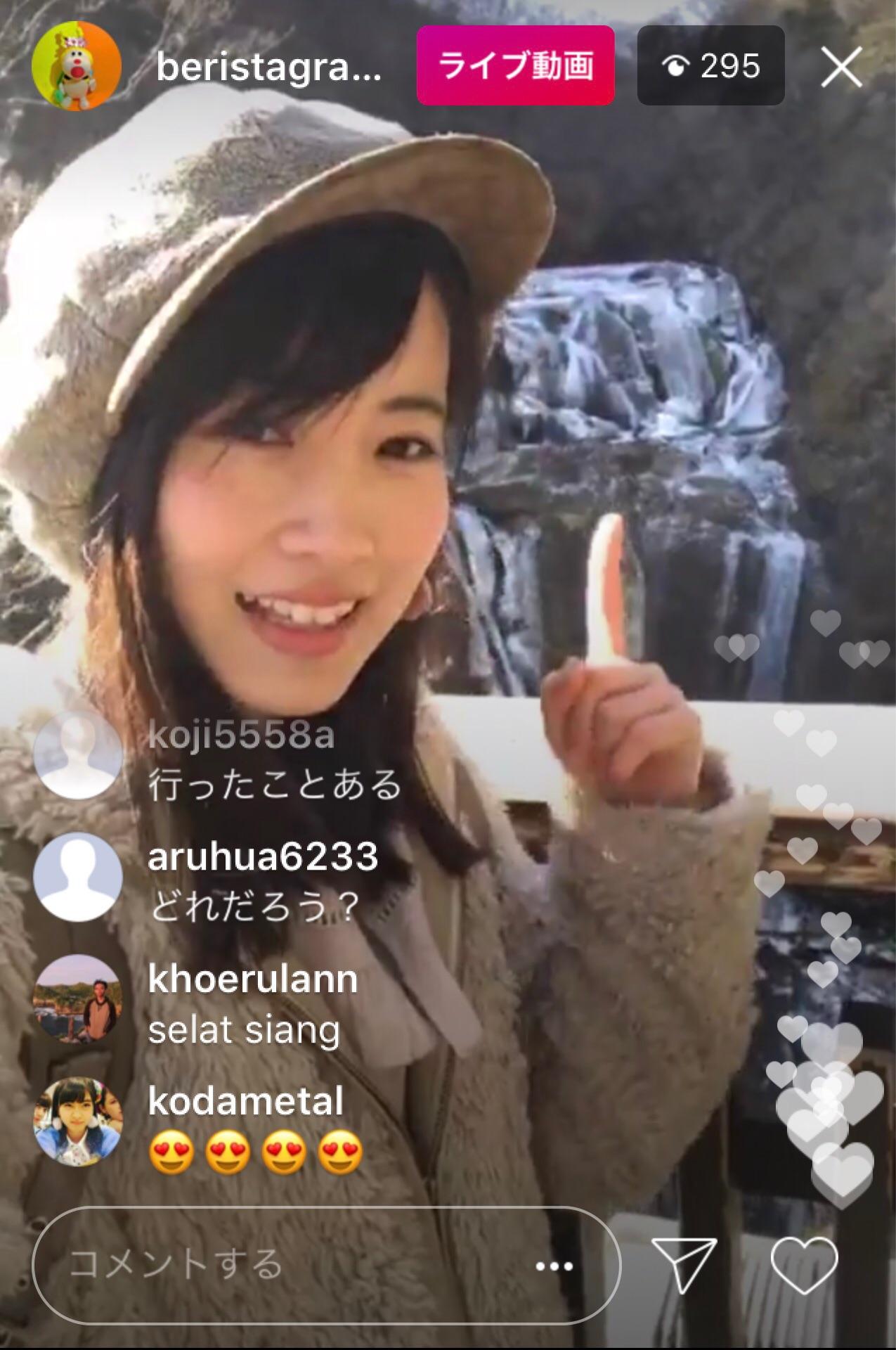Open beristagra... username profile
Screen dimensions: 896x1350
point(268,67)
